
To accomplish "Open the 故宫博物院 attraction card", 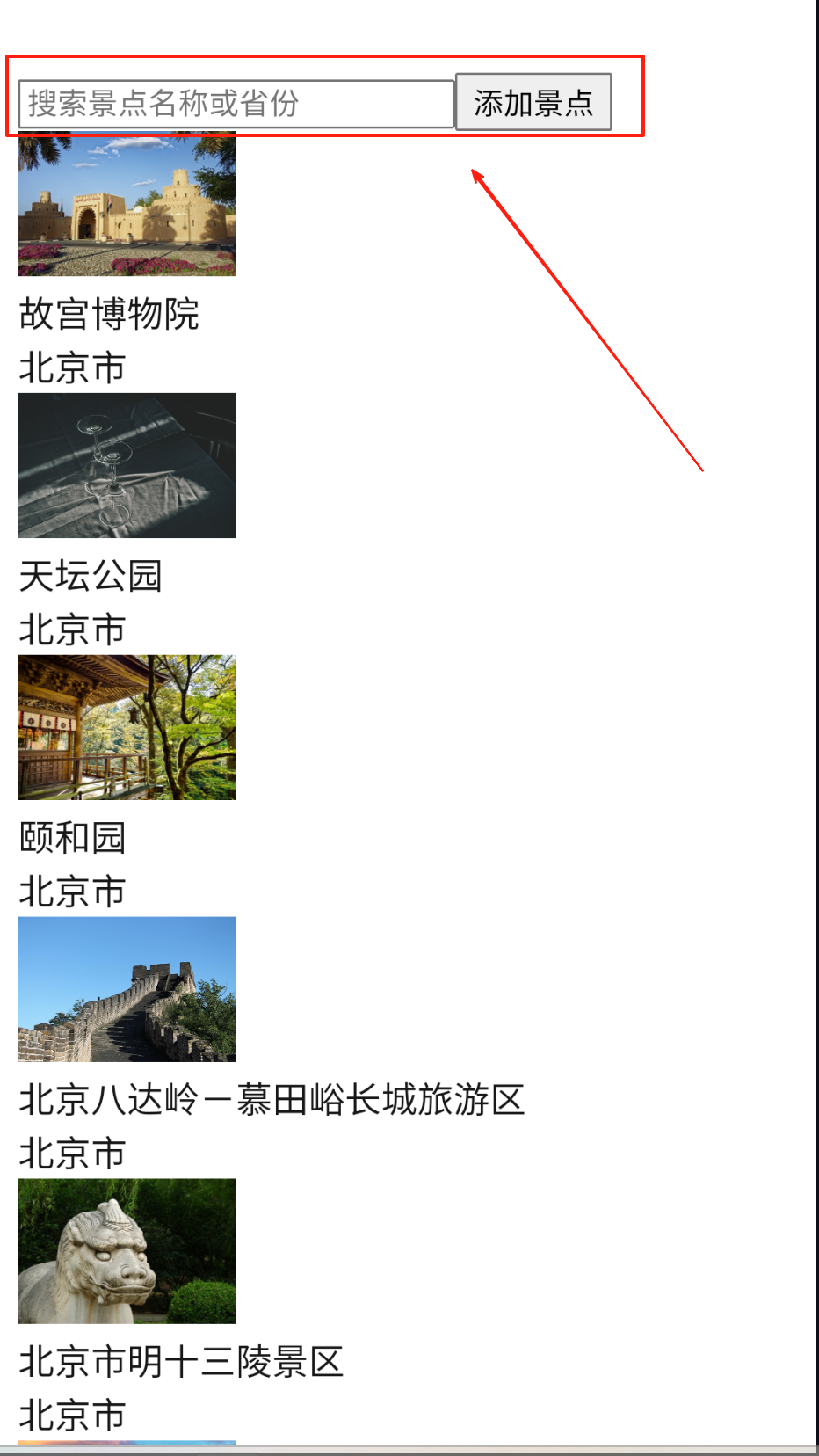I will tap(109, 314).
